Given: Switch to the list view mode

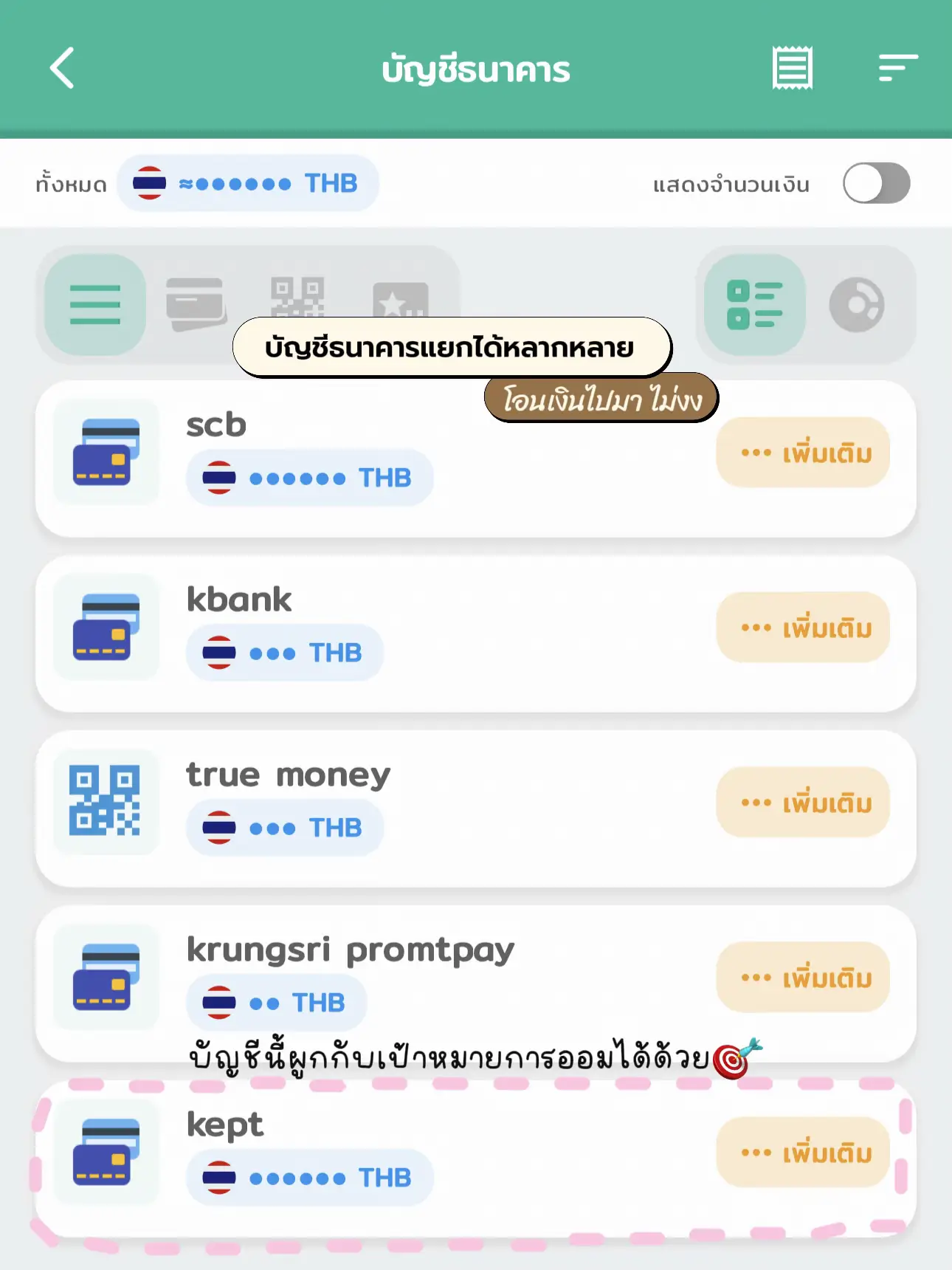Looking at the screenshot, I should pos(754,304).
